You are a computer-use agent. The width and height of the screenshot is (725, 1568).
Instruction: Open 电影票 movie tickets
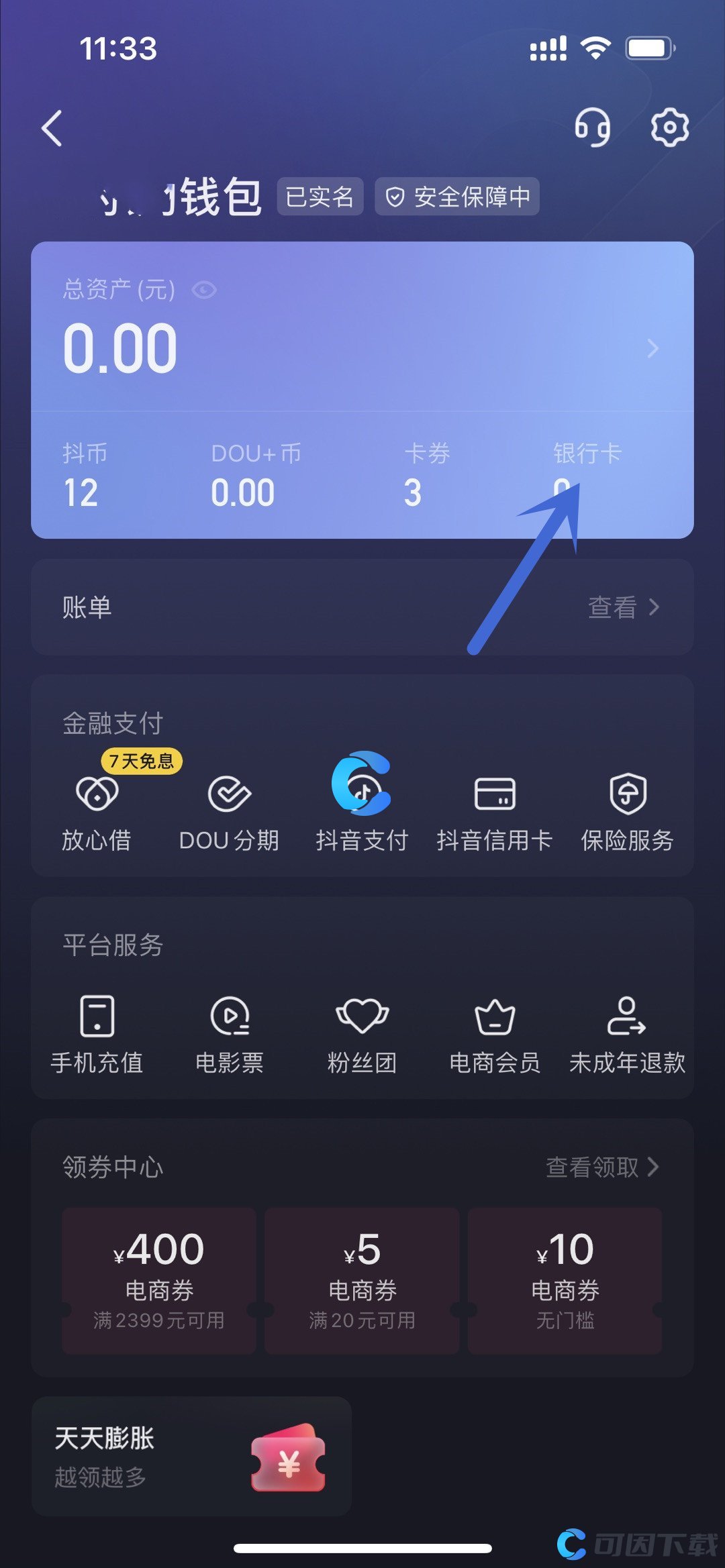229,1035
